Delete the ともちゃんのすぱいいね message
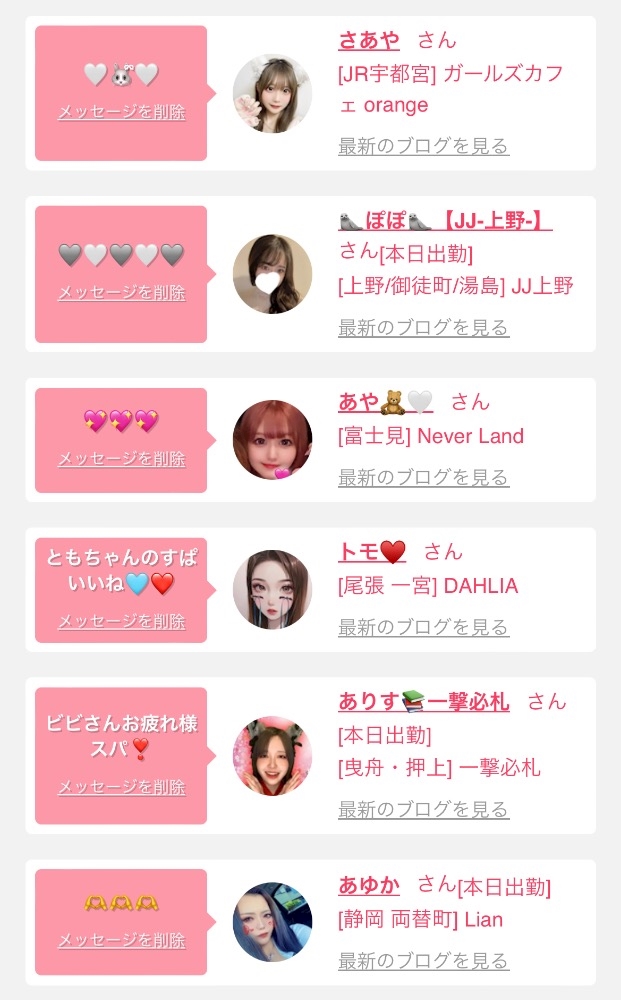 (122, 622)
